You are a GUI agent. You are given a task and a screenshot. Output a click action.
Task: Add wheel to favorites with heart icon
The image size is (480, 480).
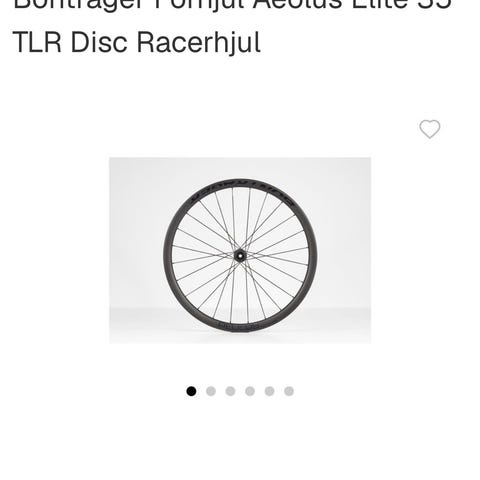[x=430, y=129]
